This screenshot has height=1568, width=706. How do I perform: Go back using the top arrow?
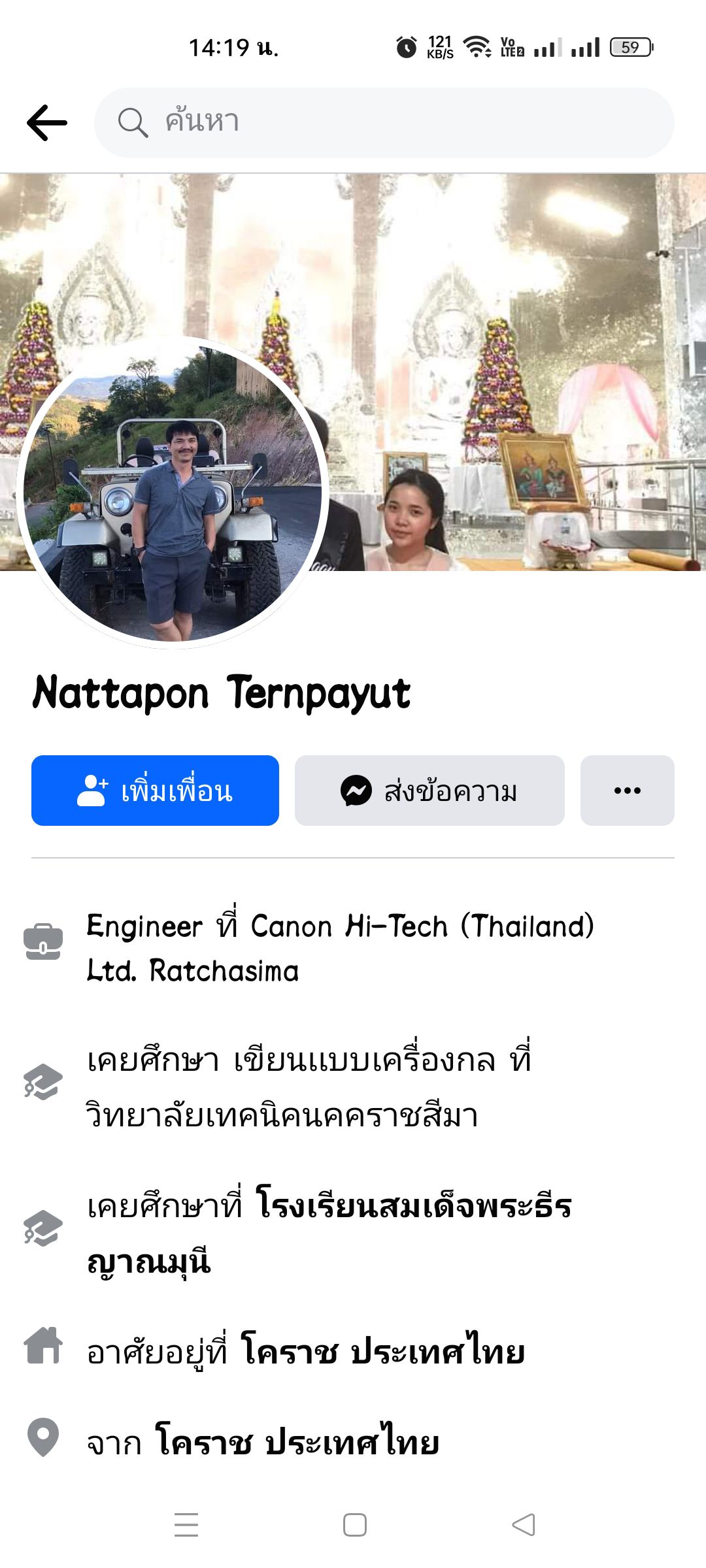[47, 123]
